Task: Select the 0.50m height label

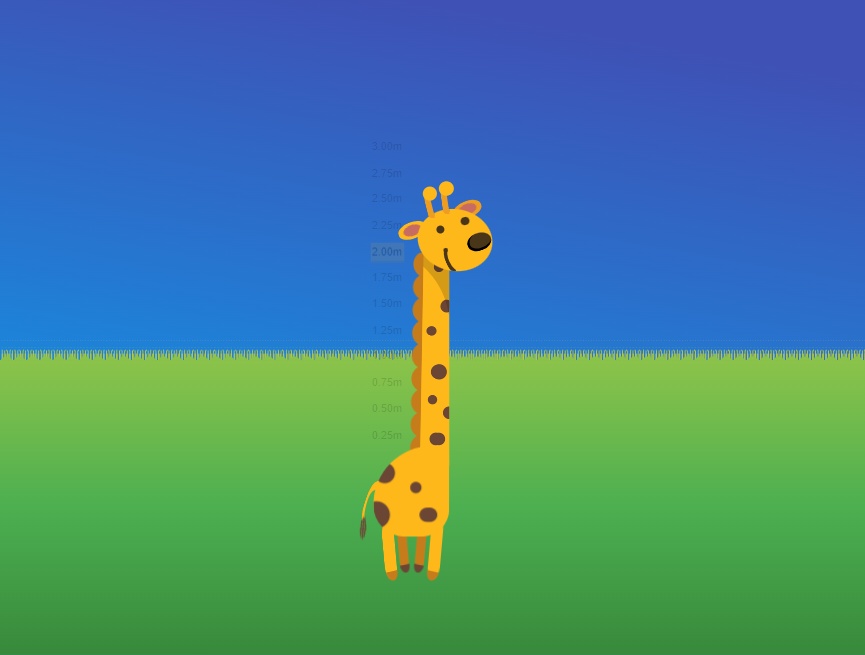Action: 387,408
